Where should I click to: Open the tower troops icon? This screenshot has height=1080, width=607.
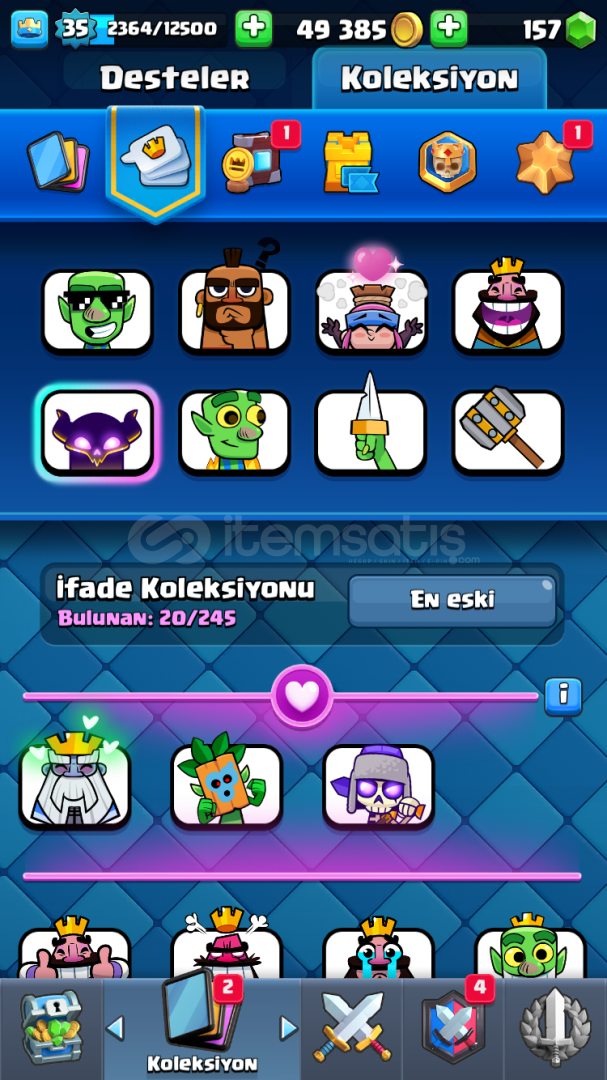(351, 164)
